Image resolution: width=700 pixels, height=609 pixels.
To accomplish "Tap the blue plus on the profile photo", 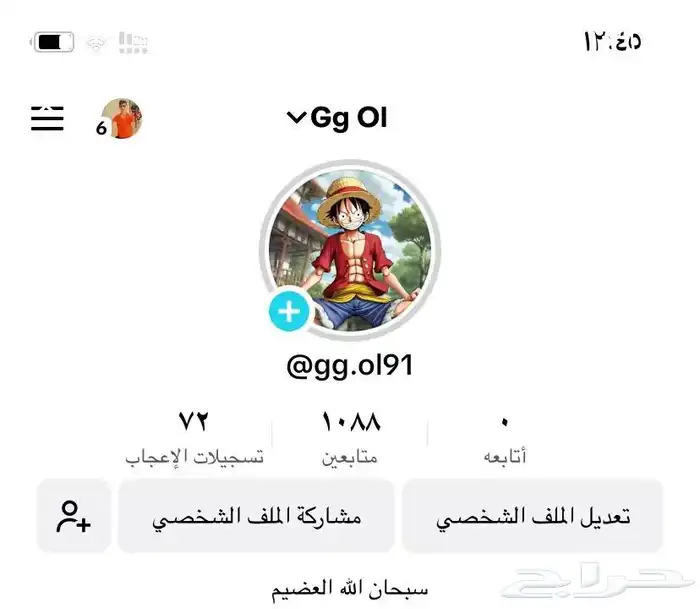I will pyautogui.click(x=289, y=313).
